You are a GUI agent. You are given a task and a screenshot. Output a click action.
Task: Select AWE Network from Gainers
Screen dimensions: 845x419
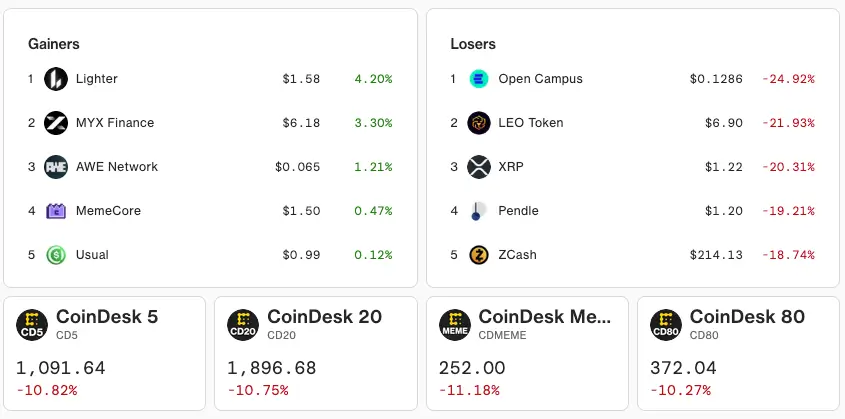[116, 167]
